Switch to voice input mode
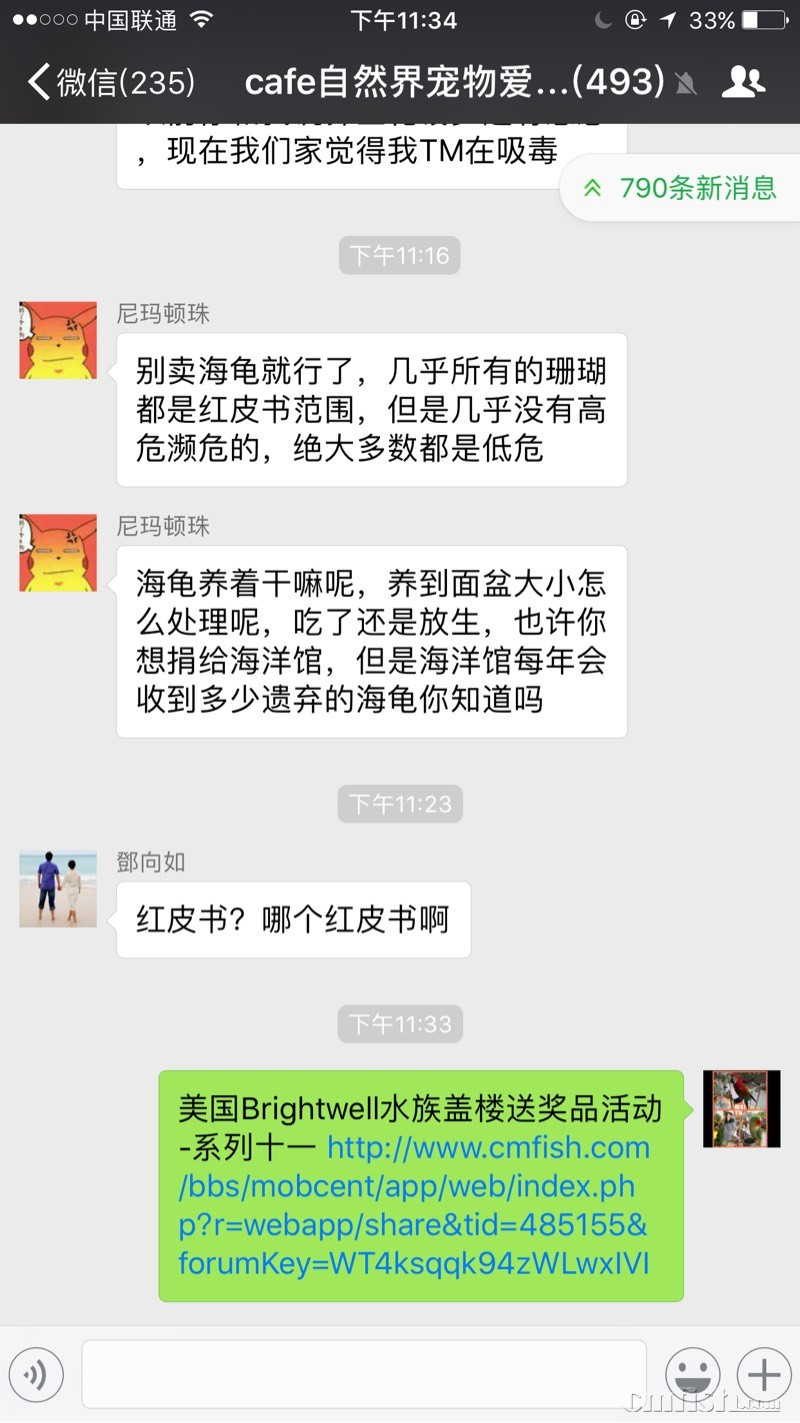Image resolution: width=800 pixels, height=1423 pixels. (37, 1374)
